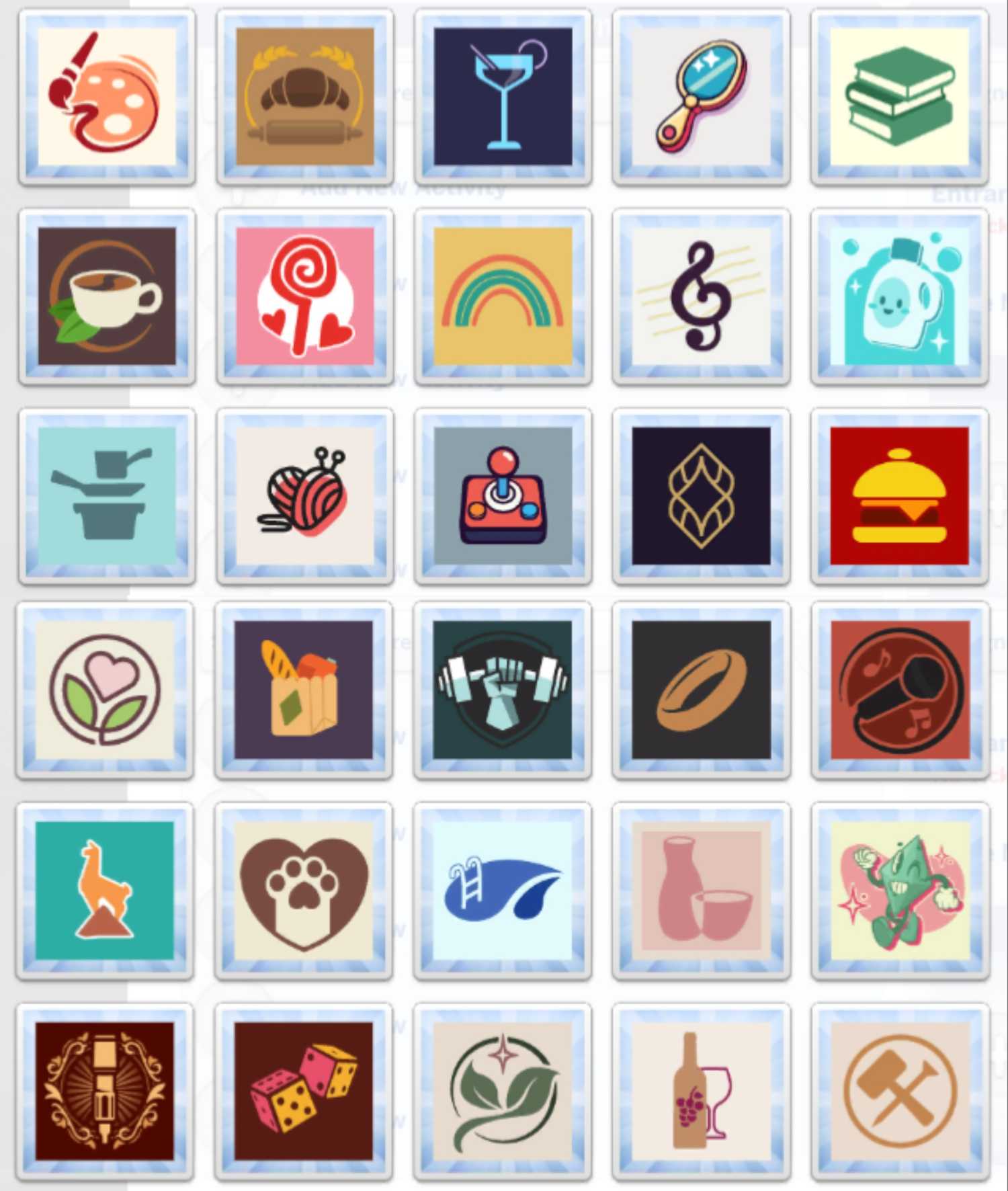The width and height of the screenshot is (1008, 1191).
Task: Click the treble clef music icon
Action: [700, 296]
